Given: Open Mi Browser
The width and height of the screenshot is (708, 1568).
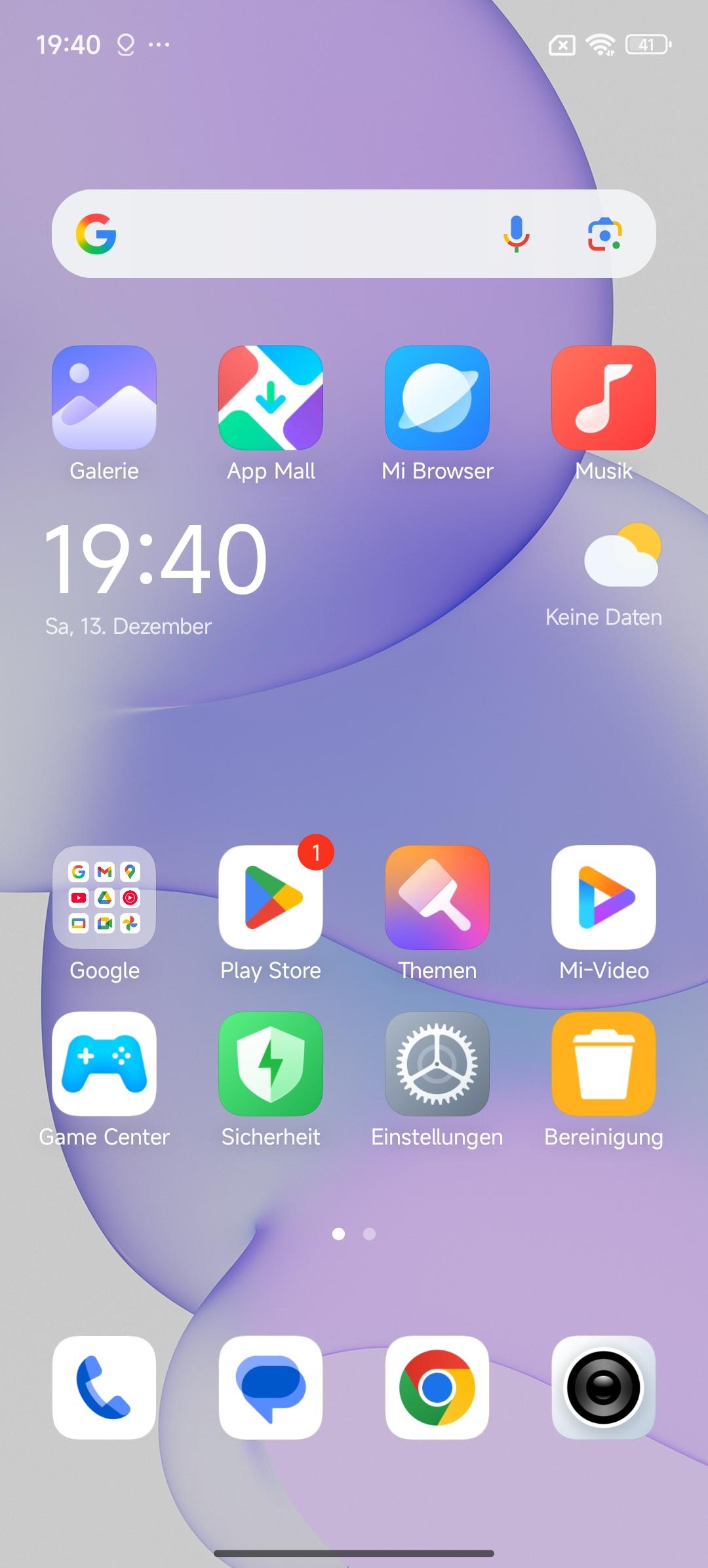Looking at the screenshot, I should (437, 398).
